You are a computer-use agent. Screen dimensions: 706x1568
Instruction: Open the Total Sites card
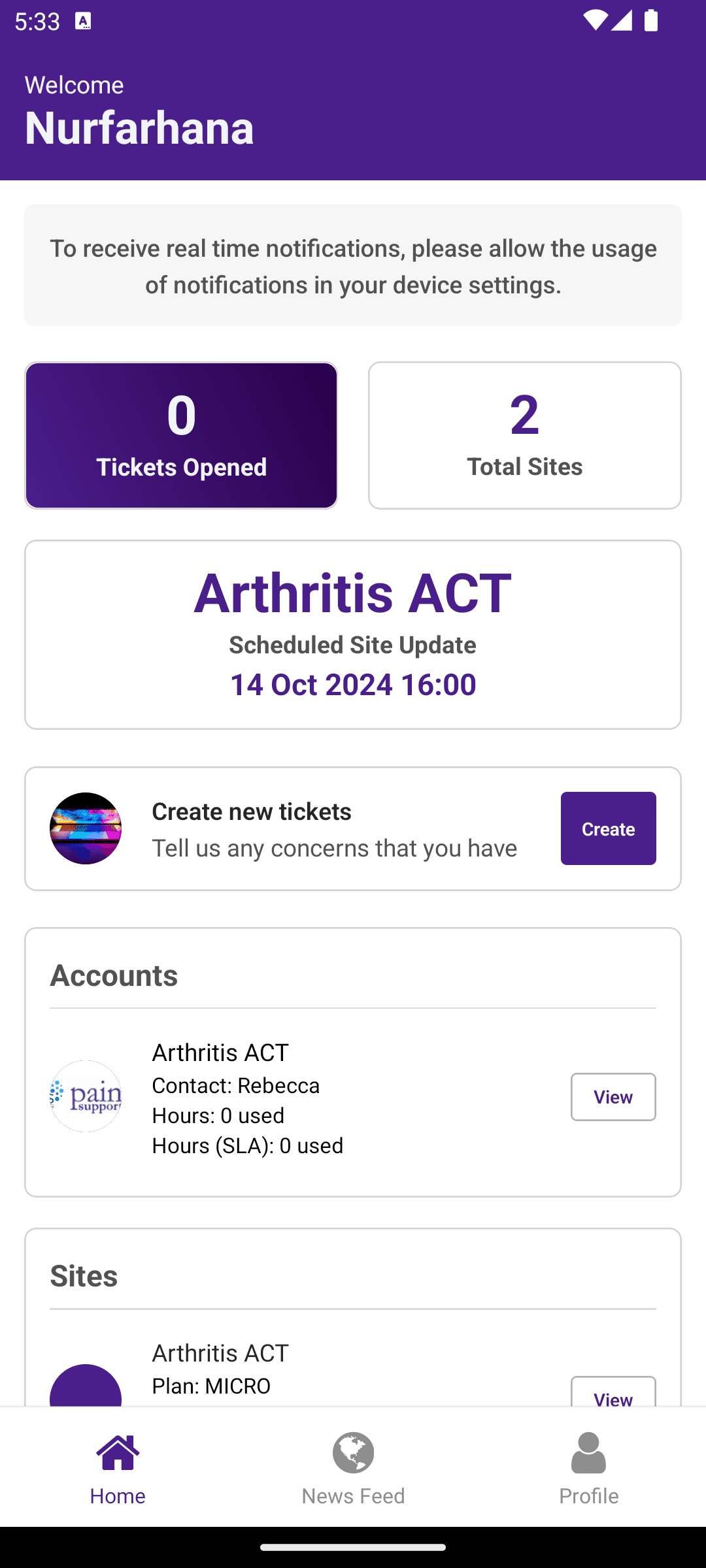[524, 435]
